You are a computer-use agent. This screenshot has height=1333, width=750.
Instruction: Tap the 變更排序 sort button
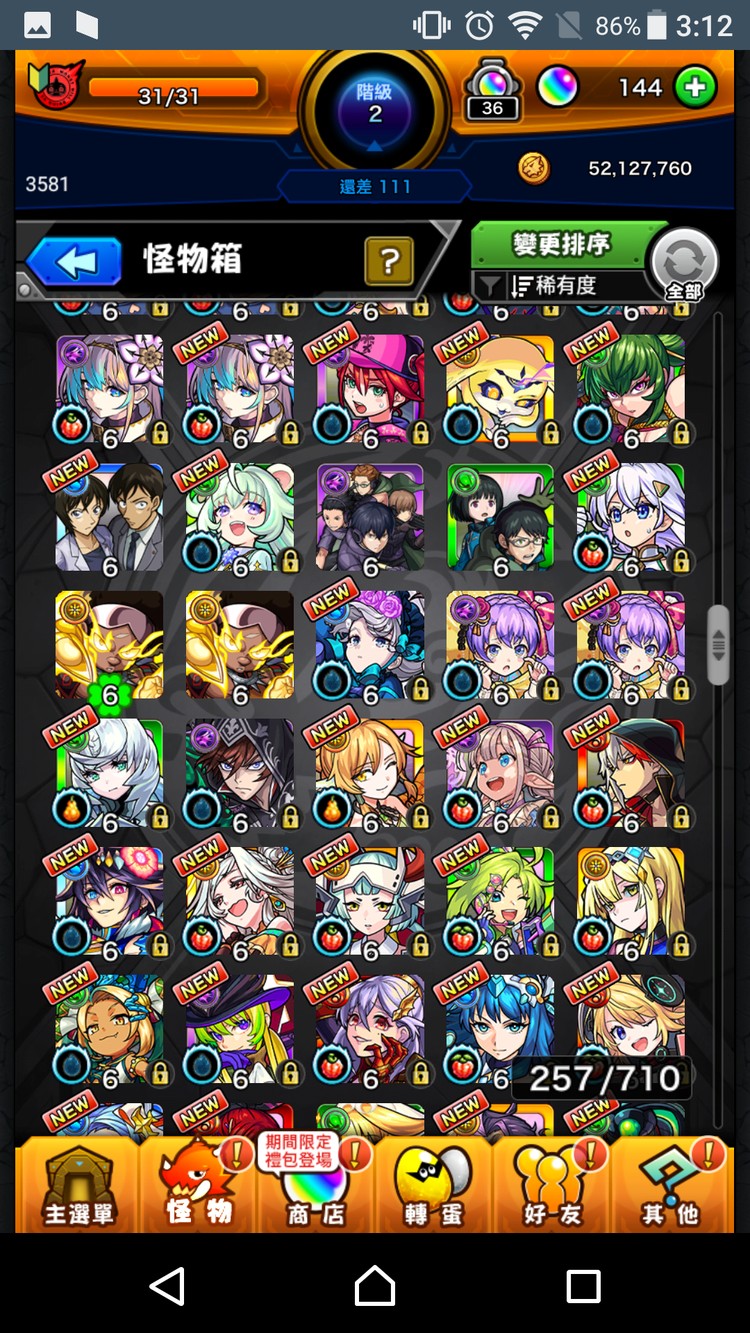(561, 245)
